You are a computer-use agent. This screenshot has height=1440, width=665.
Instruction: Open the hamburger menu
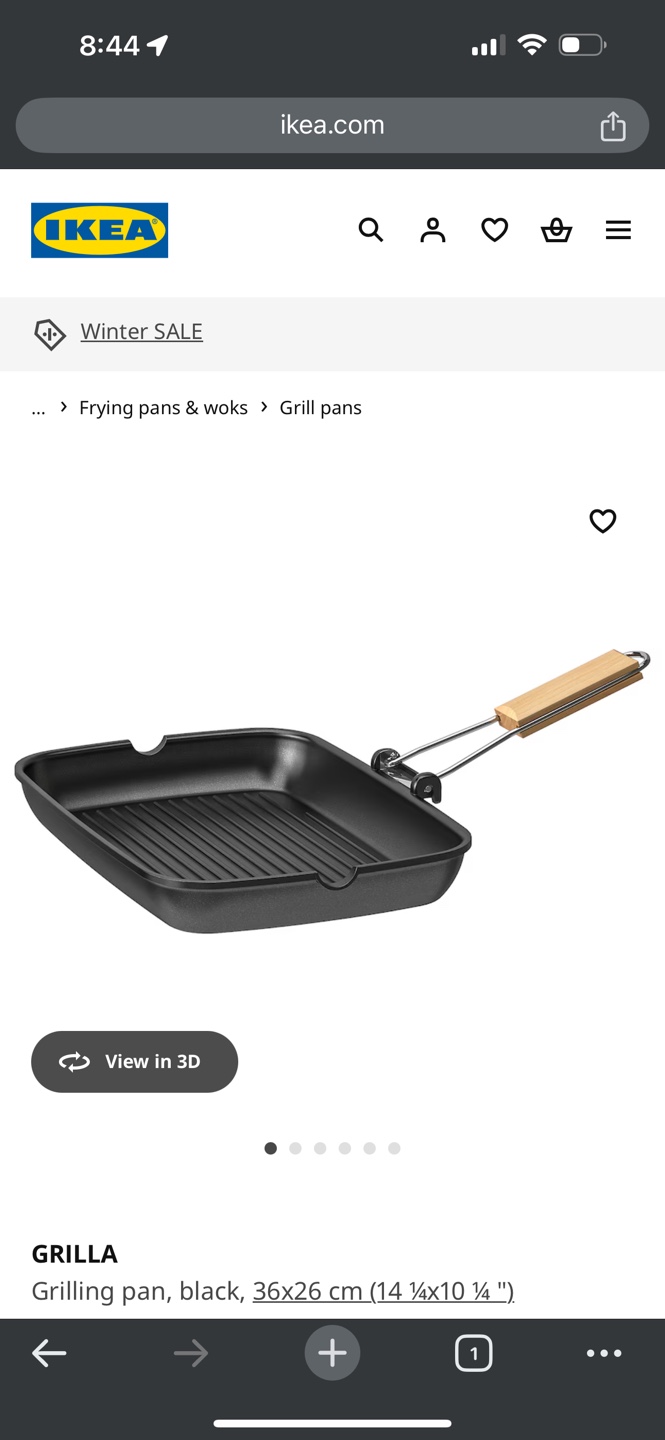618,230
